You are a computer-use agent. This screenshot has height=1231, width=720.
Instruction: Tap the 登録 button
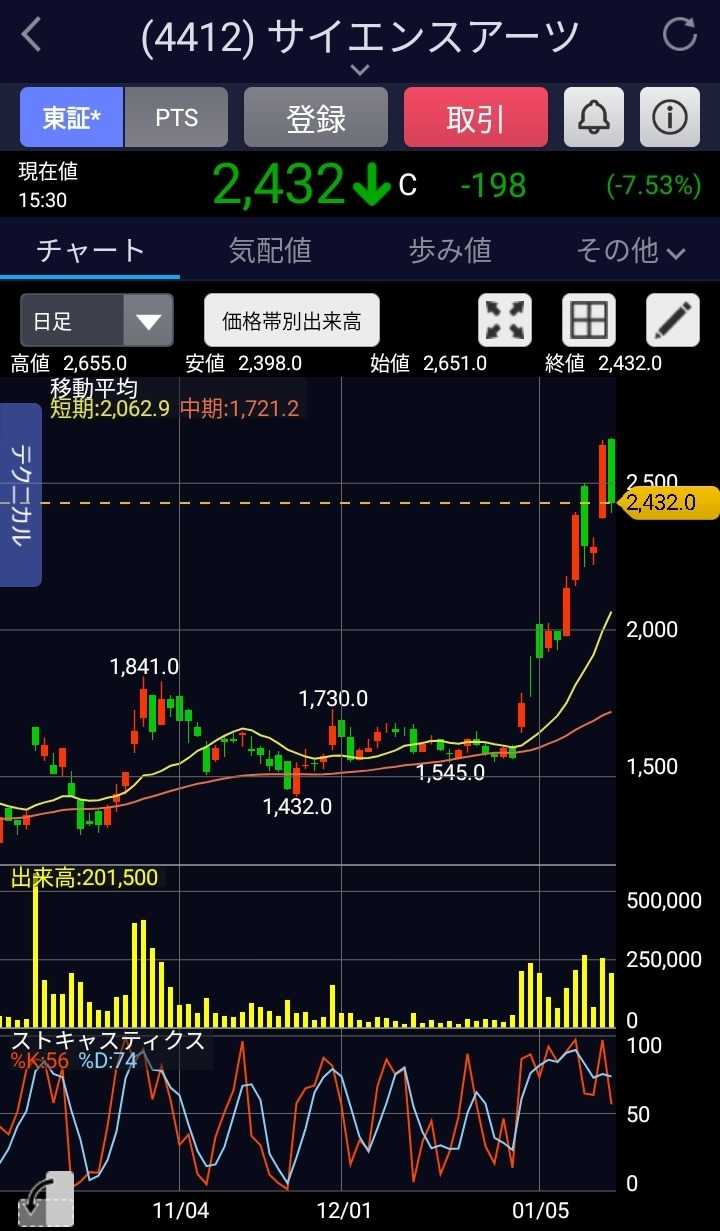(316, 118)
